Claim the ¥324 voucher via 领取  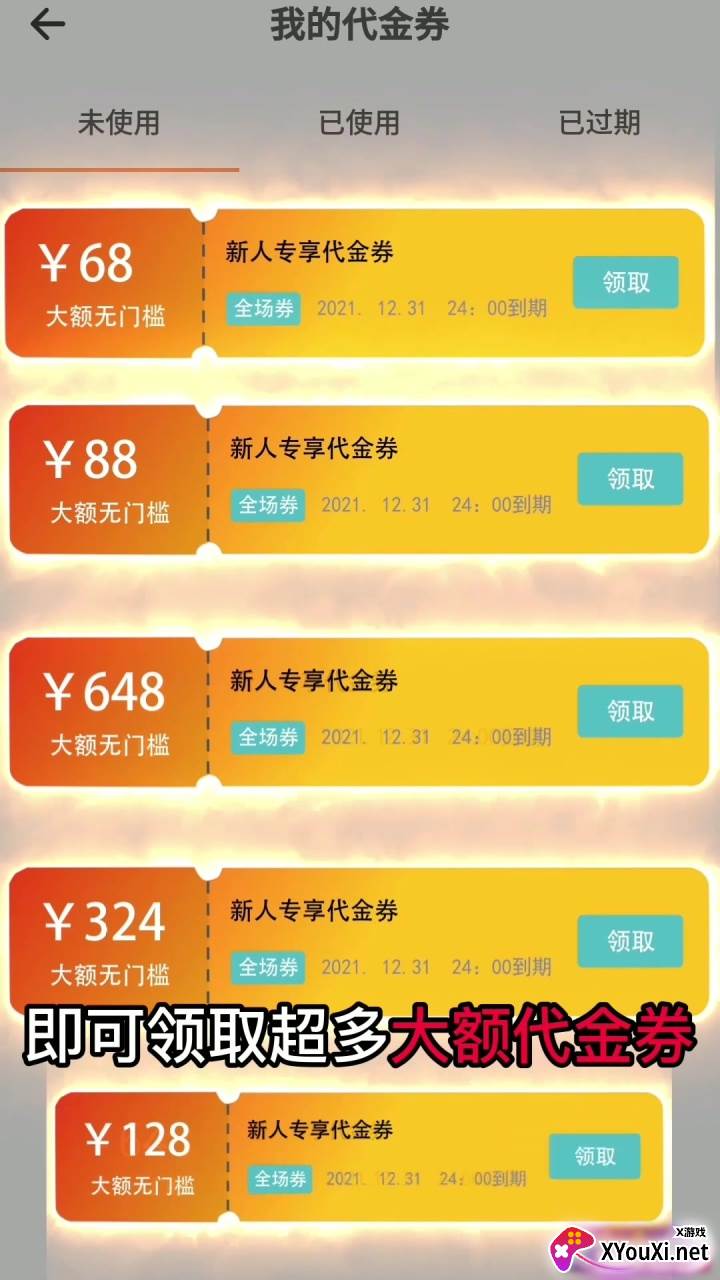(630, 940)
